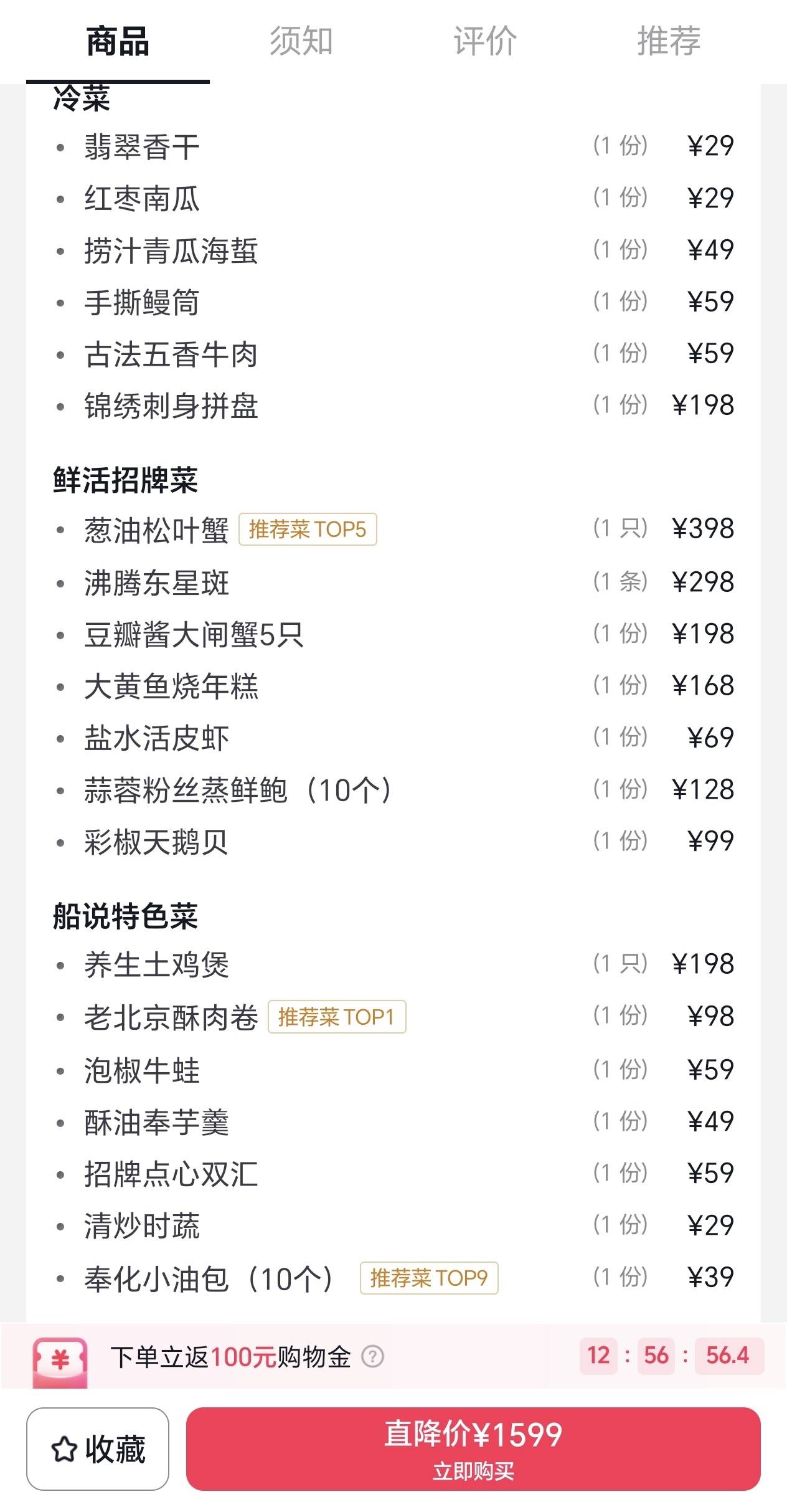Open the 评价 tab
787x1512 pixels.
(484, 41)
